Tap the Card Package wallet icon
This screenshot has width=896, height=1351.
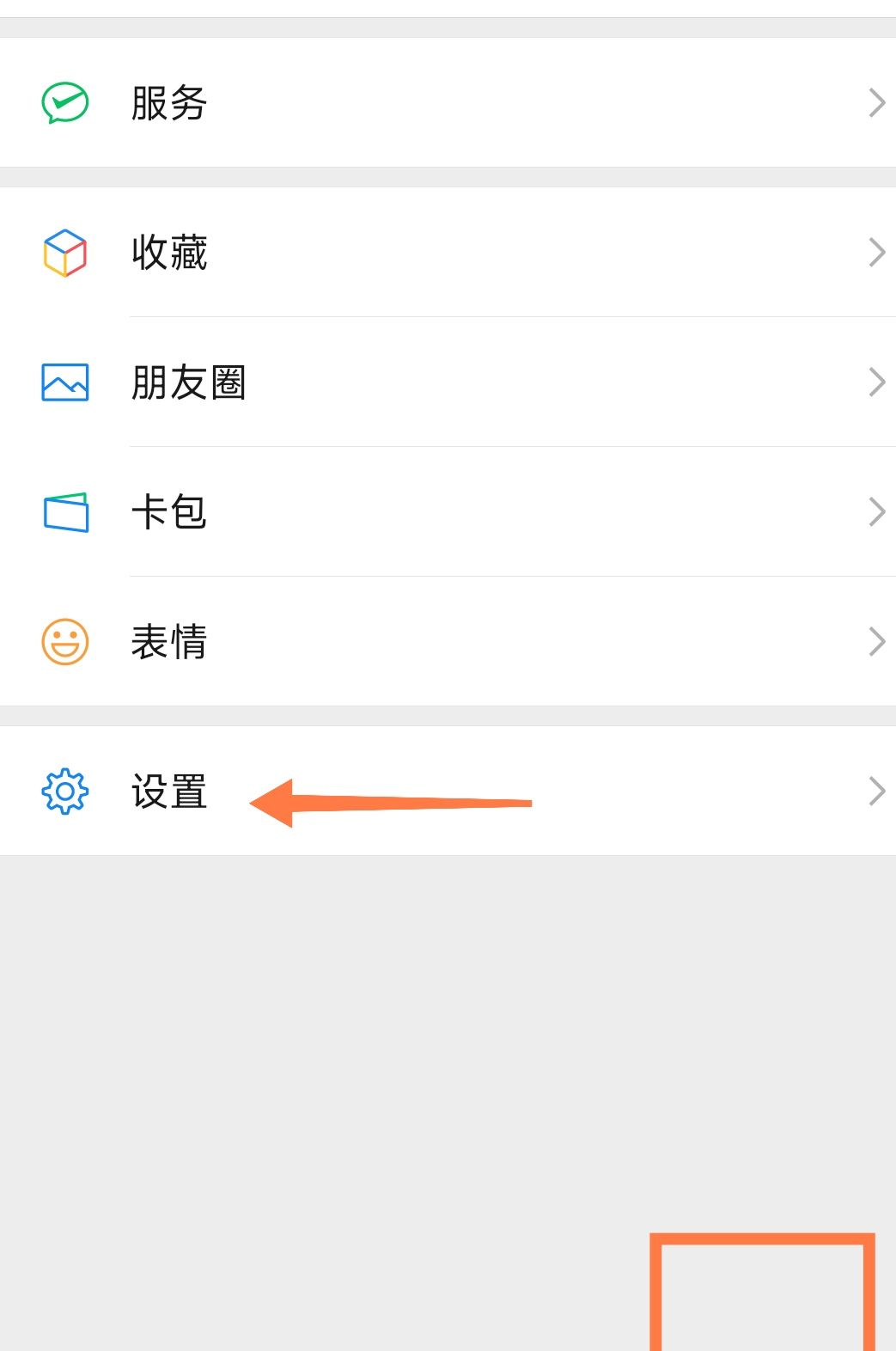coord(64,510)
